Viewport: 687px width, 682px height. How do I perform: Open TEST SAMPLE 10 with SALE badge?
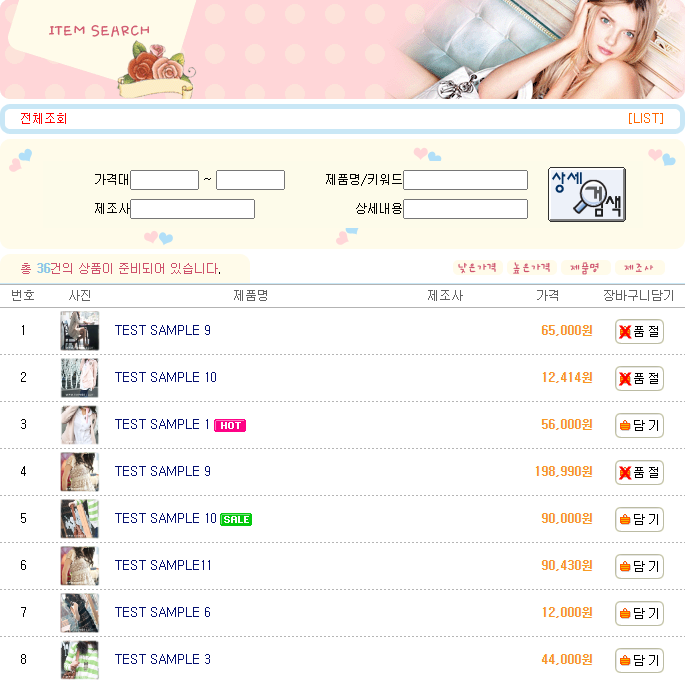pos(165,518)
